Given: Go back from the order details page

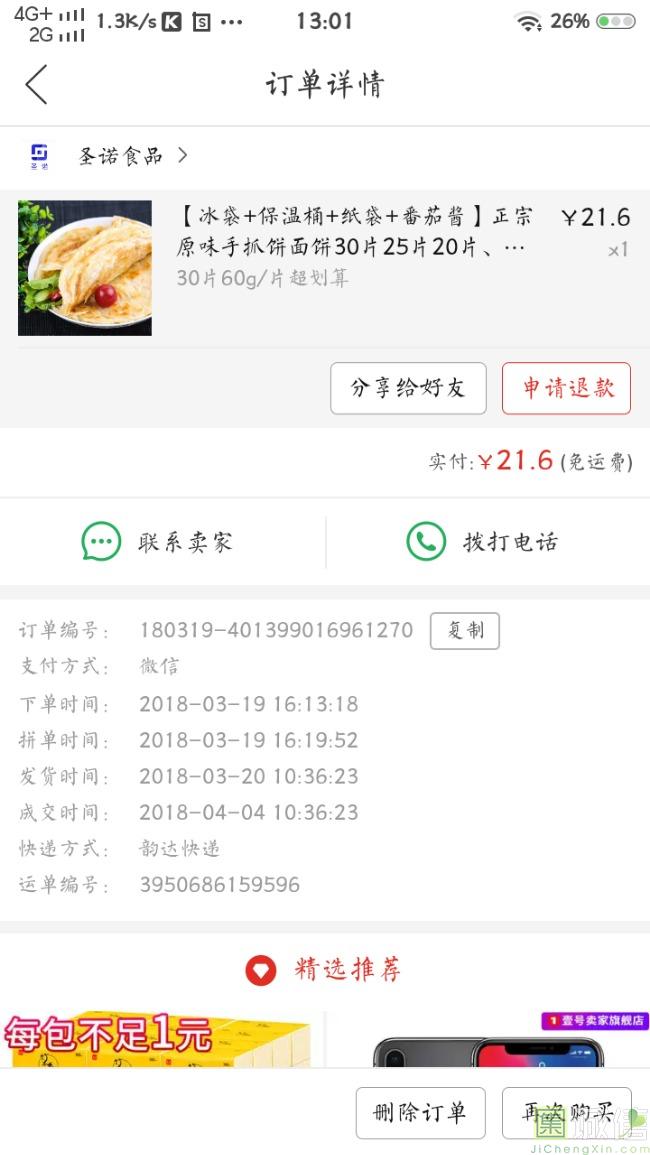Looking at the screenshot, I should pos(37,85).
